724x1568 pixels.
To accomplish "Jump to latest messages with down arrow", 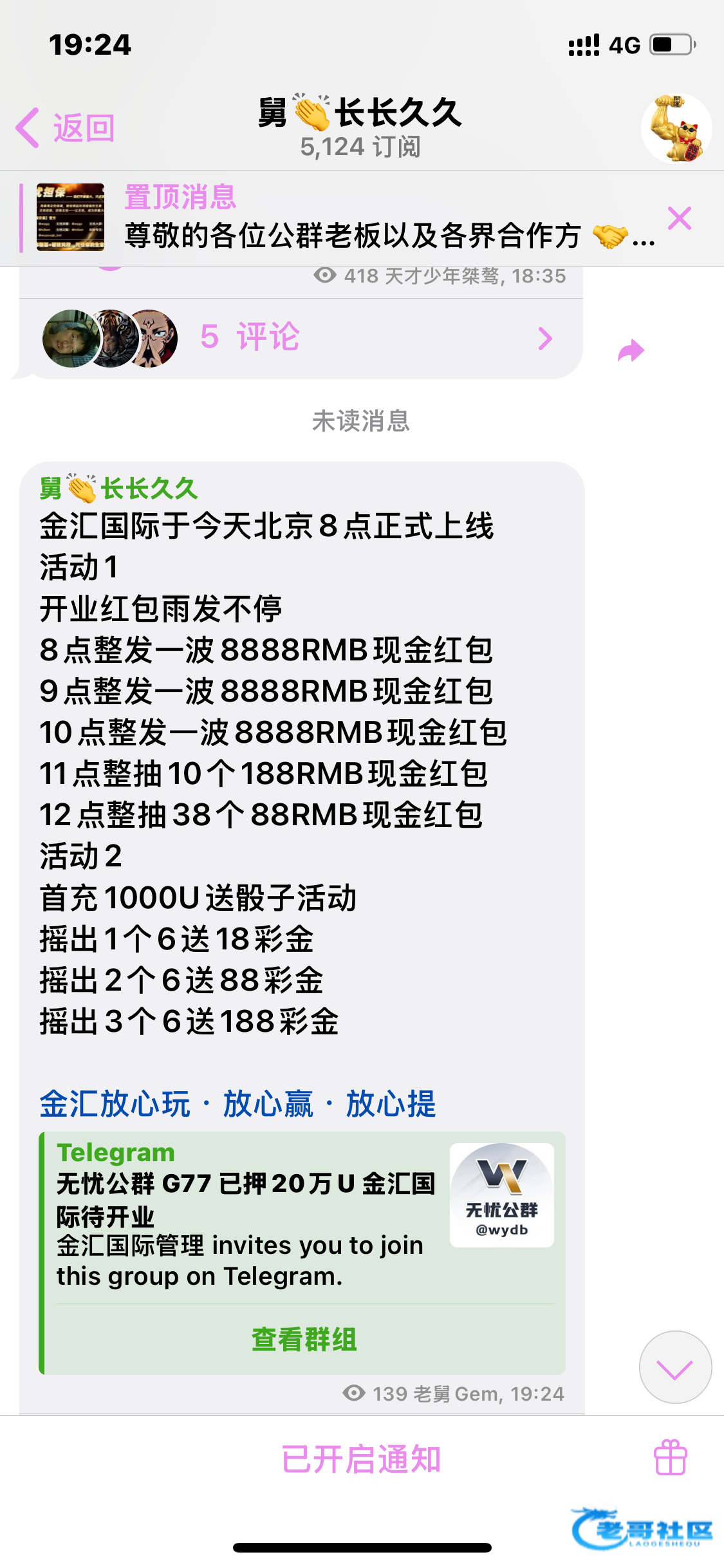I will (675, 1368).
